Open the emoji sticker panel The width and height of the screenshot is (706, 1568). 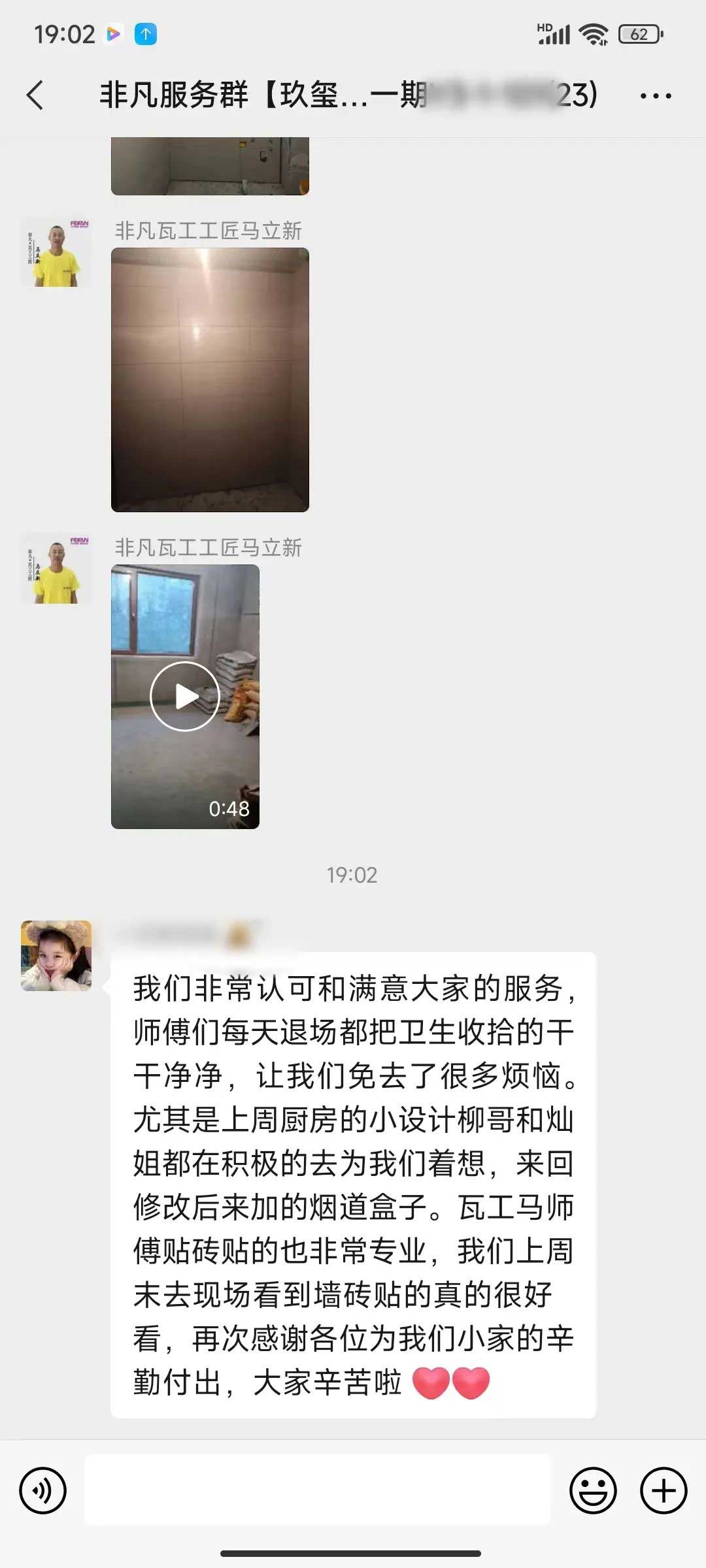593,1491
